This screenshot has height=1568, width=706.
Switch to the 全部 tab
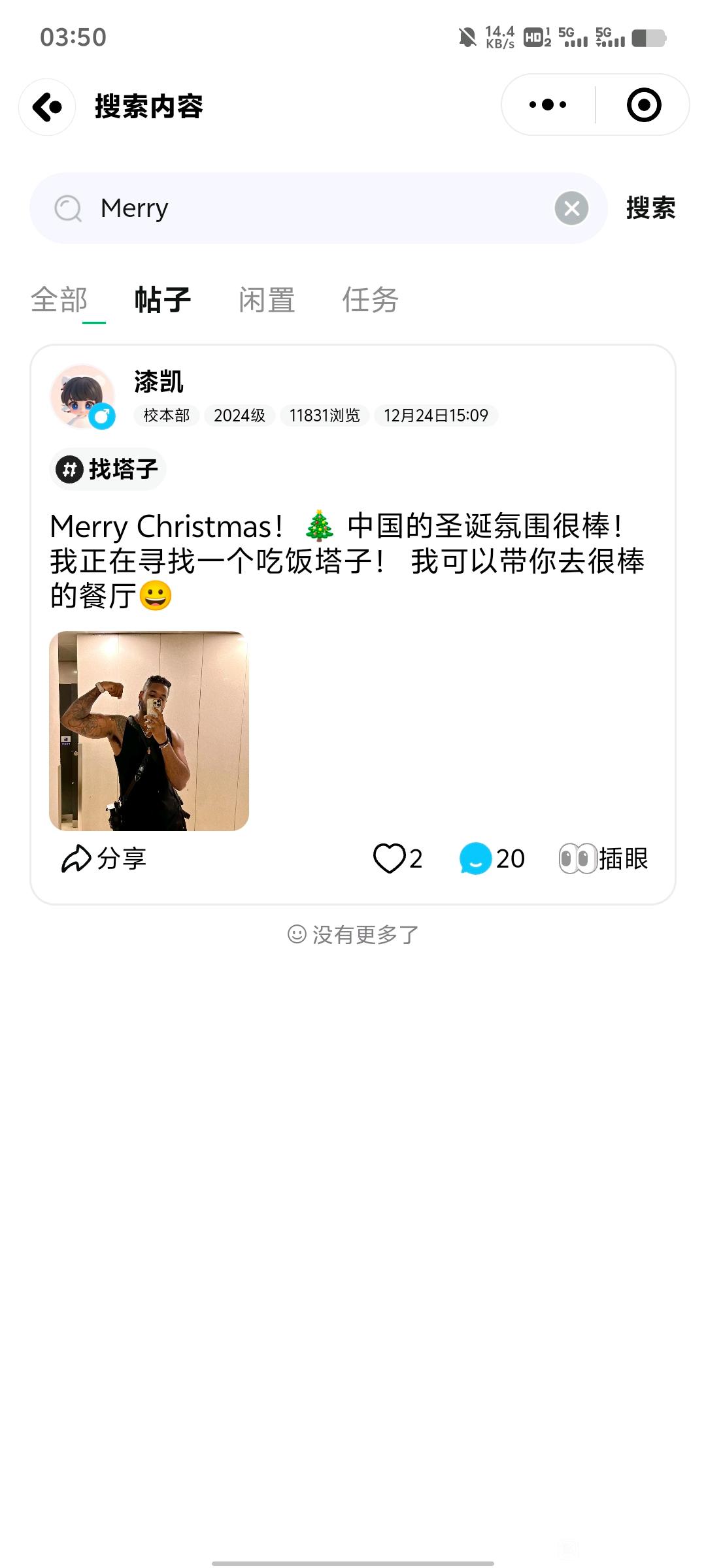[59, 301]
